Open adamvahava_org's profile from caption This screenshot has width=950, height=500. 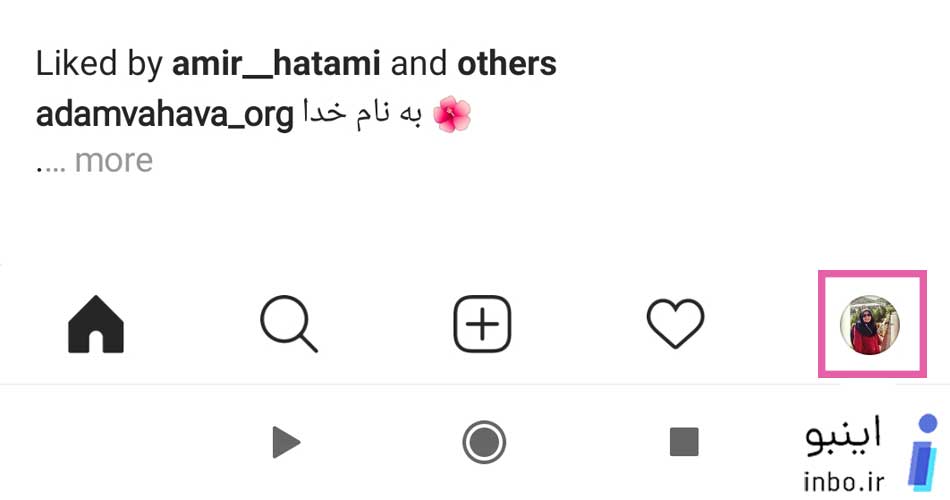click(x=164, y=115)
